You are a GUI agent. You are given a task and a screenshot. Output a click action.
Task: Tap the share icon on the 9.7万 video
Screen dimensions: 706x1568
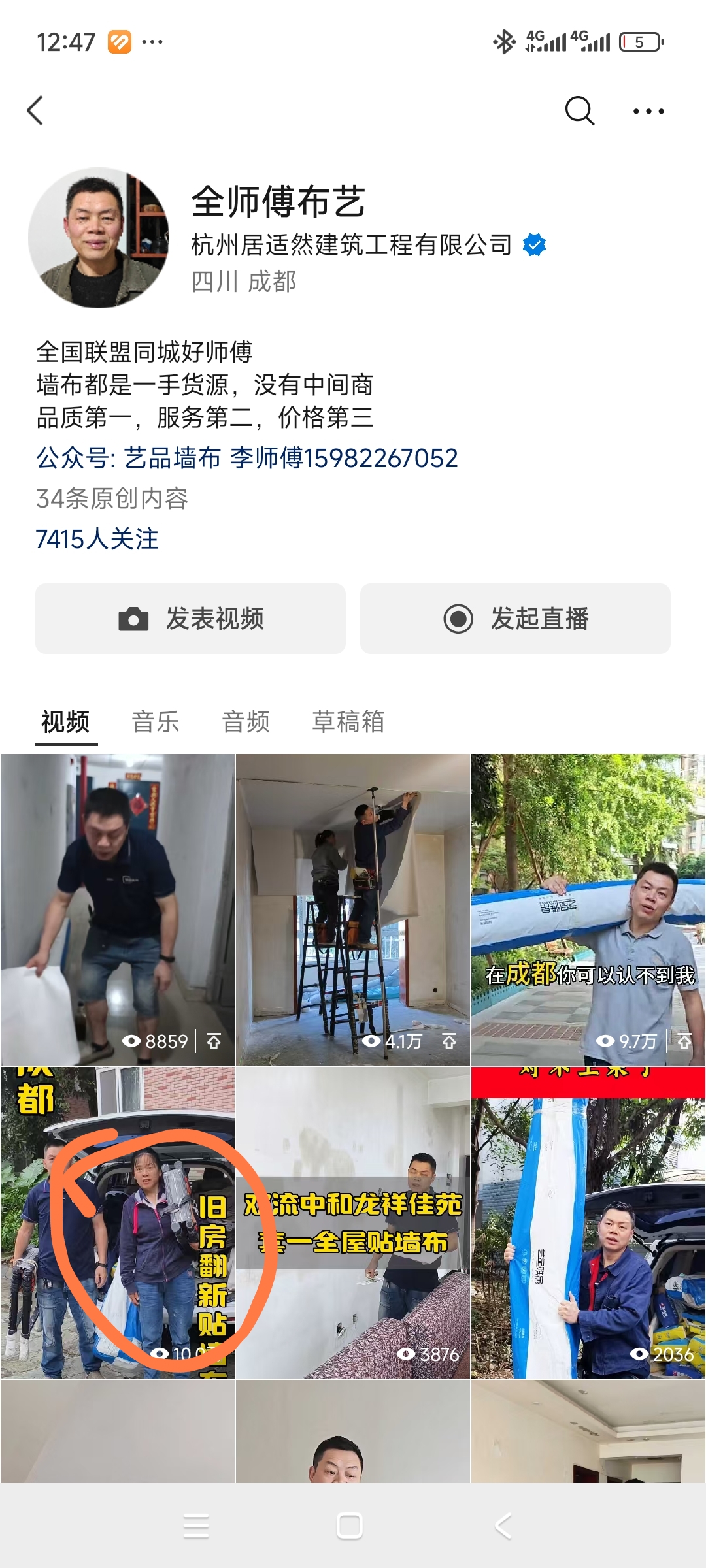[685, 1039]
